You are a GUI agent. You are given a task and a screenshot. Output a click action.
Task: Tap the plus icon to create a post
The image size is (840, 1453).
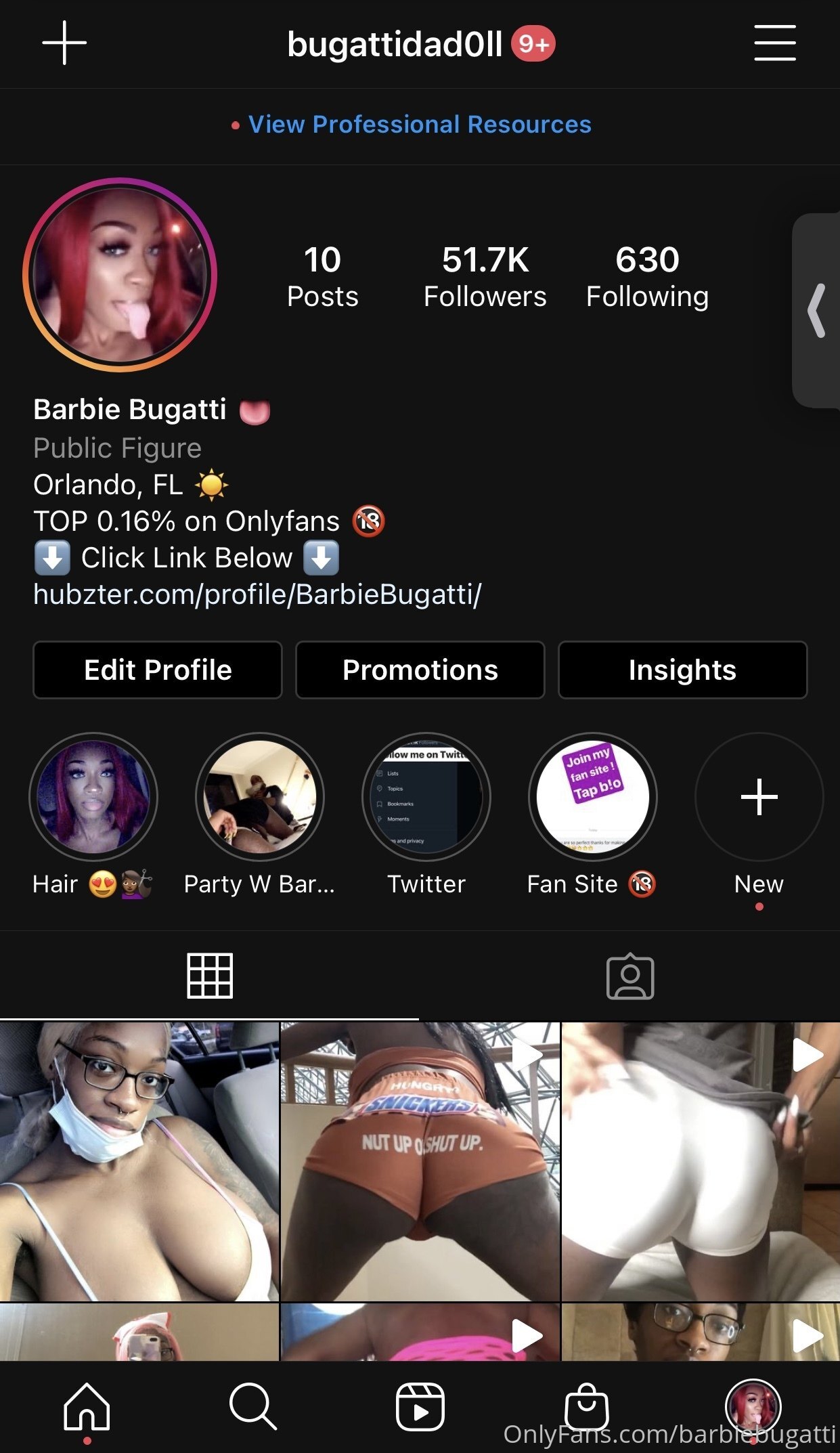pyautogui.click(x=64, y=43)
